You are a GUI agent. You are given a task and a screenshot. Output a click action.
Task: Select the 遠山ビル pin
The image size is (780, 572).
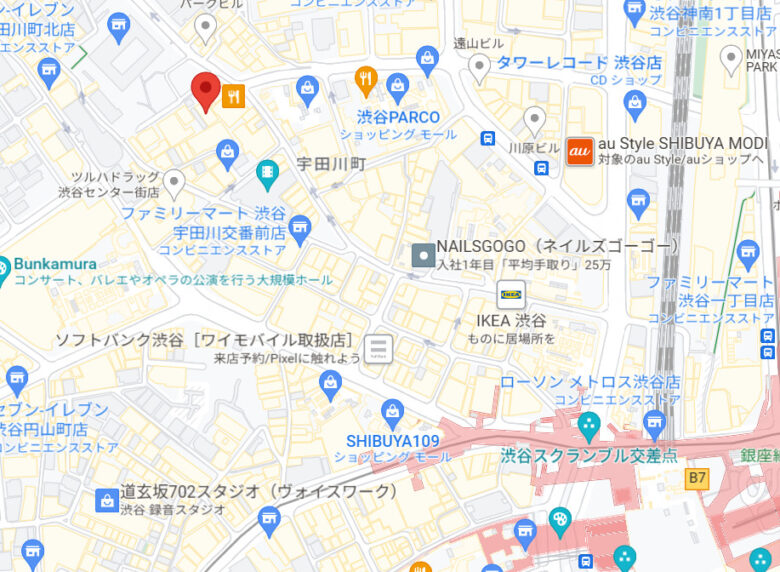pos(479,67)
